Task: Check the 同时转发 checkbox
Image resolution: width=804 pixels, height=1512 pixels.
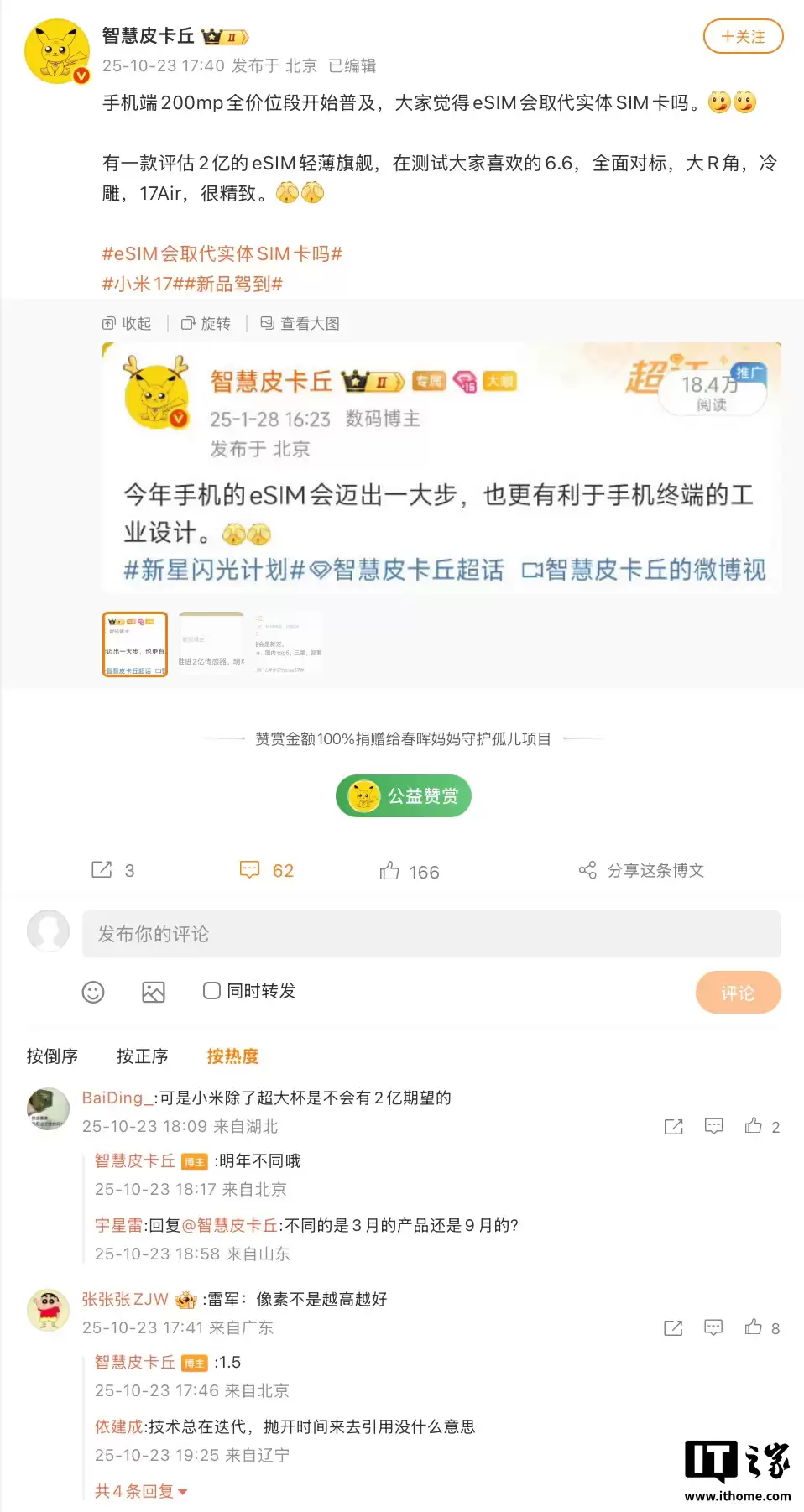Action: click(212, 991)
